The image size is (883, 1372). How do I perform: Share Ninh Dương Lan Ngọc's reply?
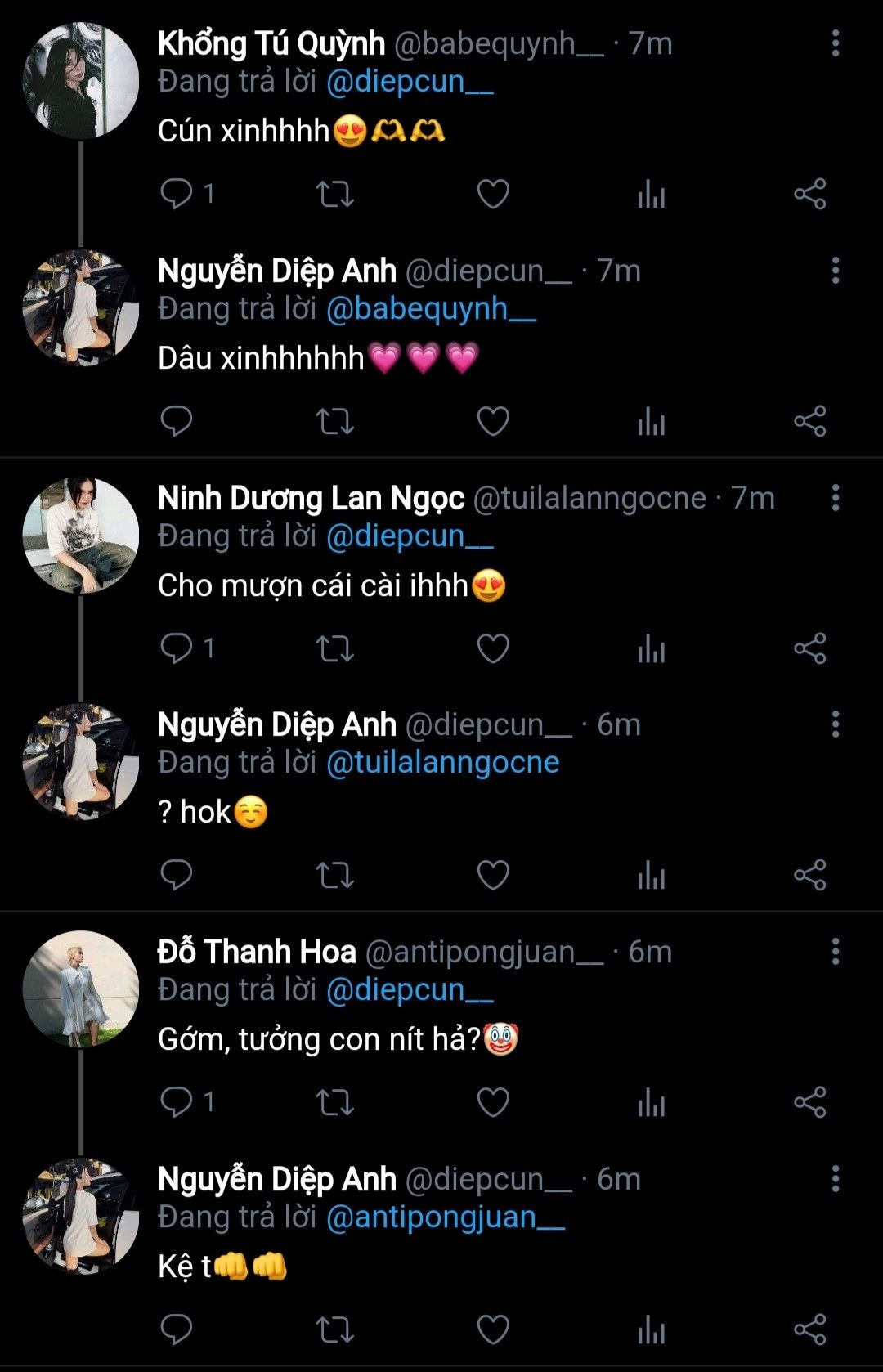[809, 648]
